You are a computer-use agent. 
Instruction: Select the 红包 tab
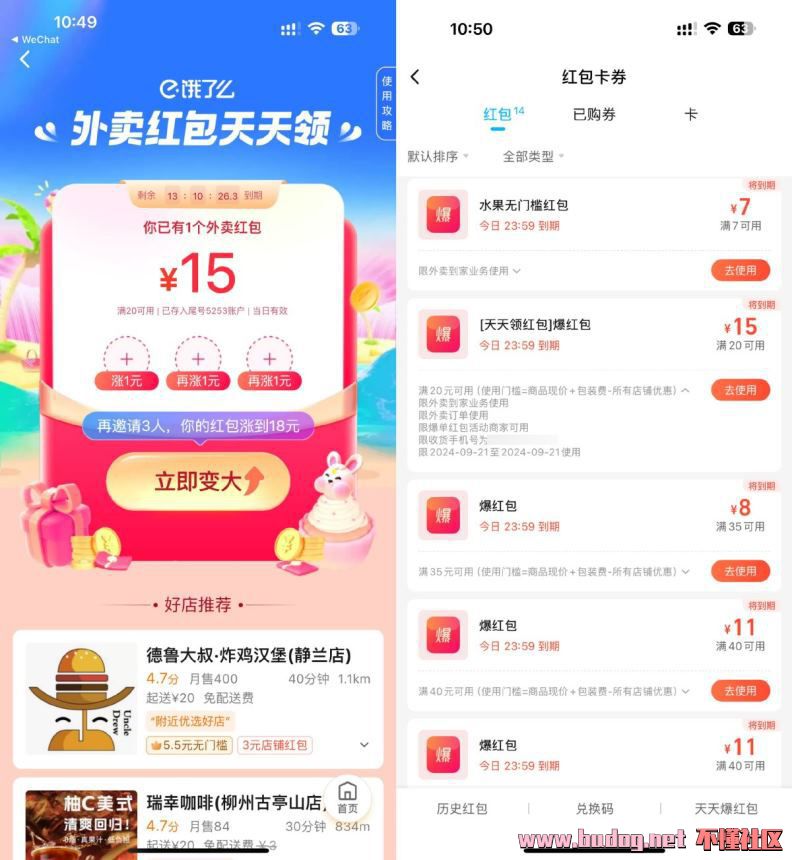click(x=497, y=114)
